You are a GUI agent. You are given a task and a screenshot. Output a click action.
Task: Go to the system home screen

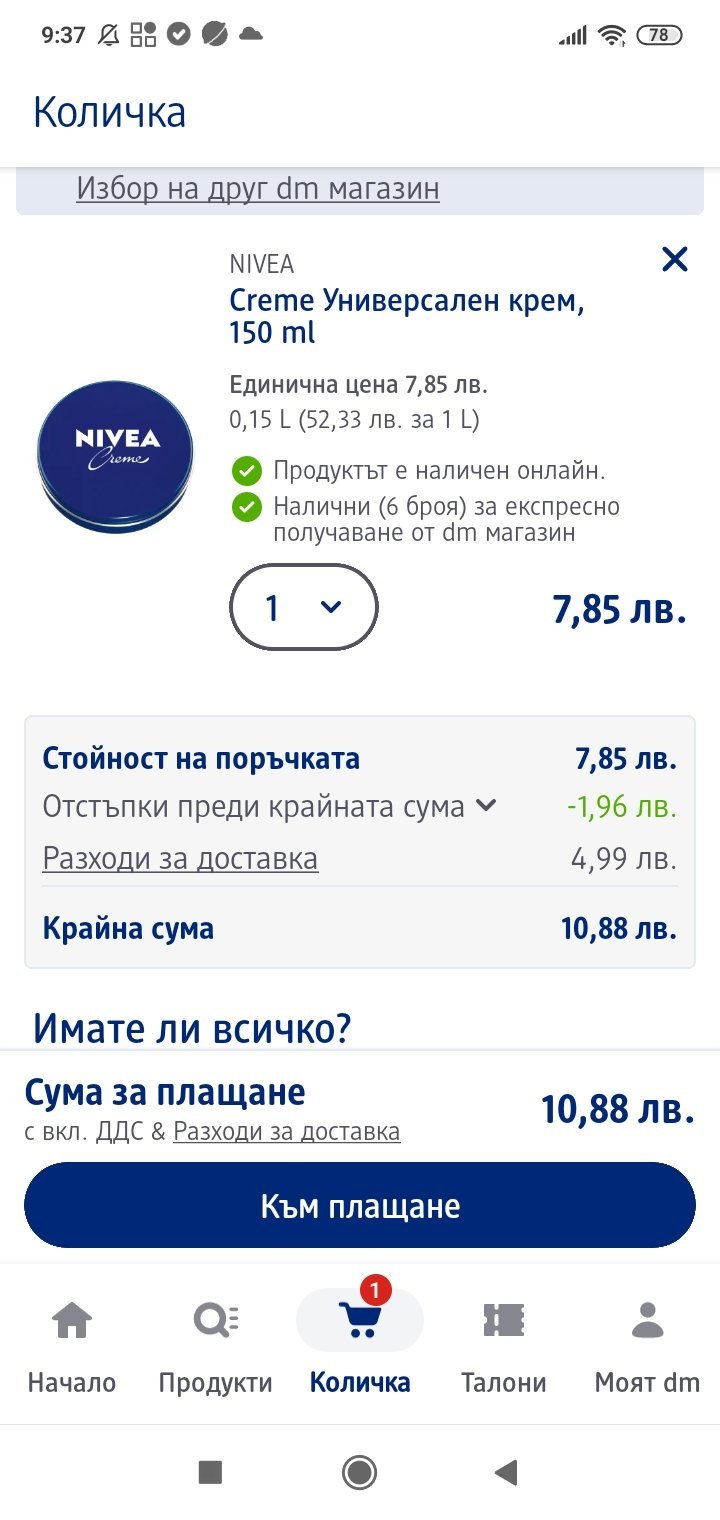[x=359, y=1472]
